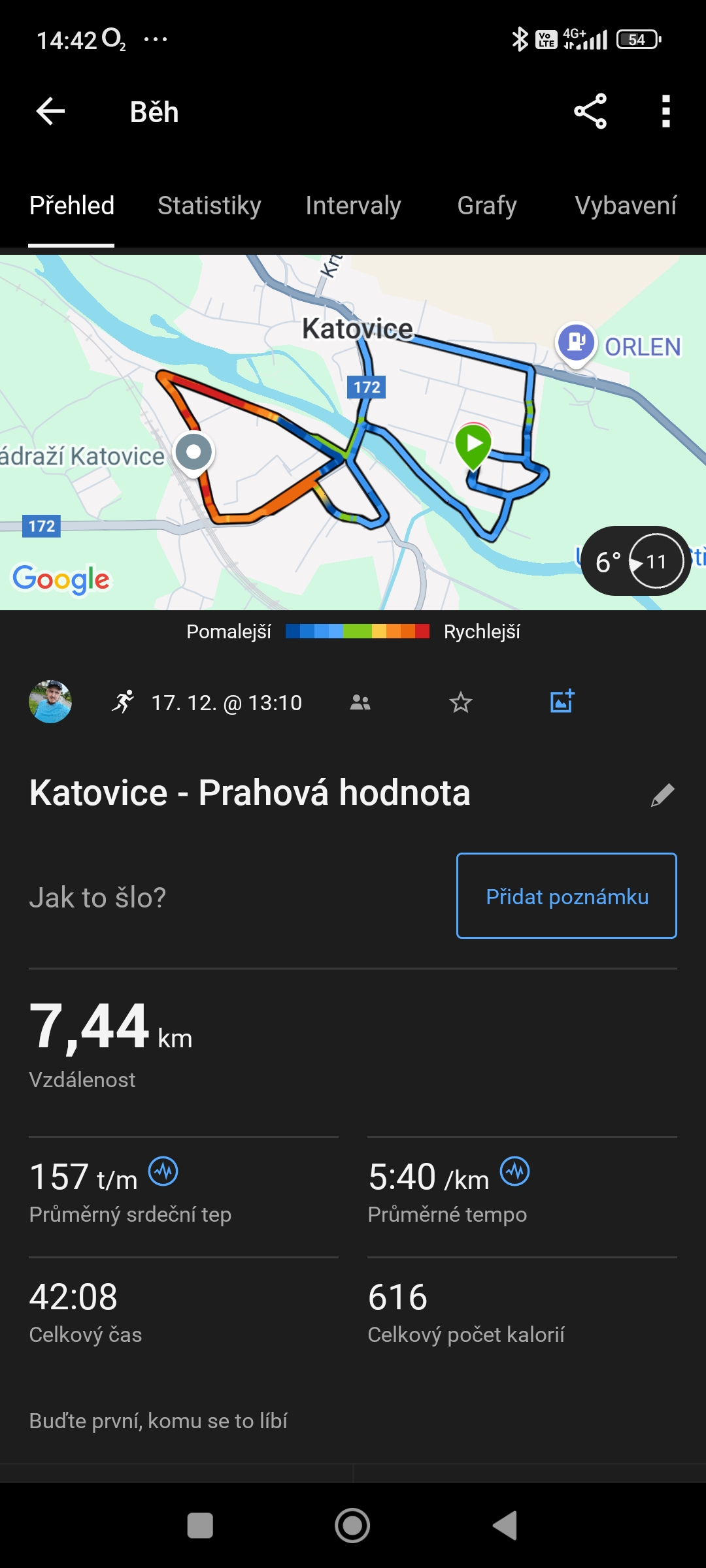Switch to the Statistiky tab
The height and width of the screenshot is (1568, 706).
209,206
